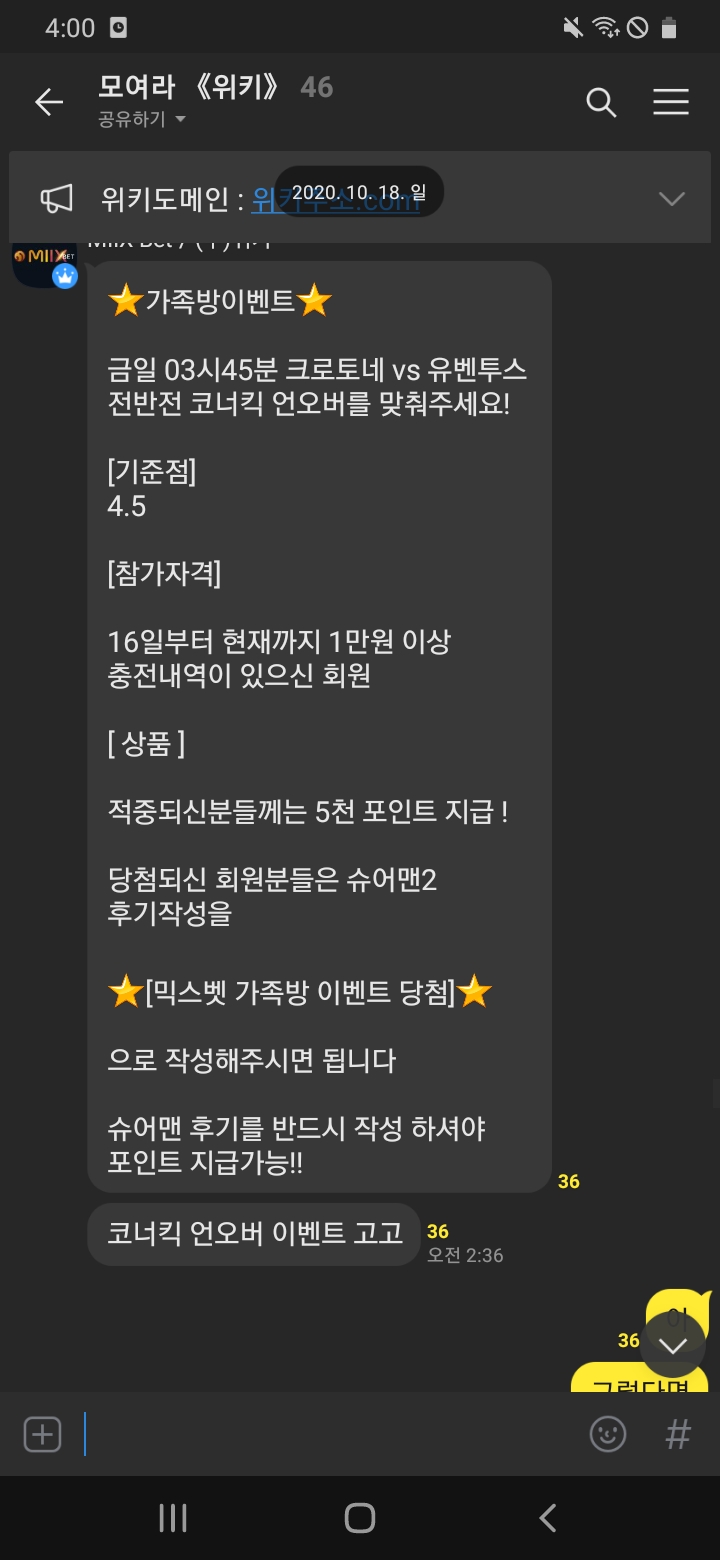Screen dimensions: 720x1560
Task: Expand the pinned notice banner
Action: (x=671, y=198)
